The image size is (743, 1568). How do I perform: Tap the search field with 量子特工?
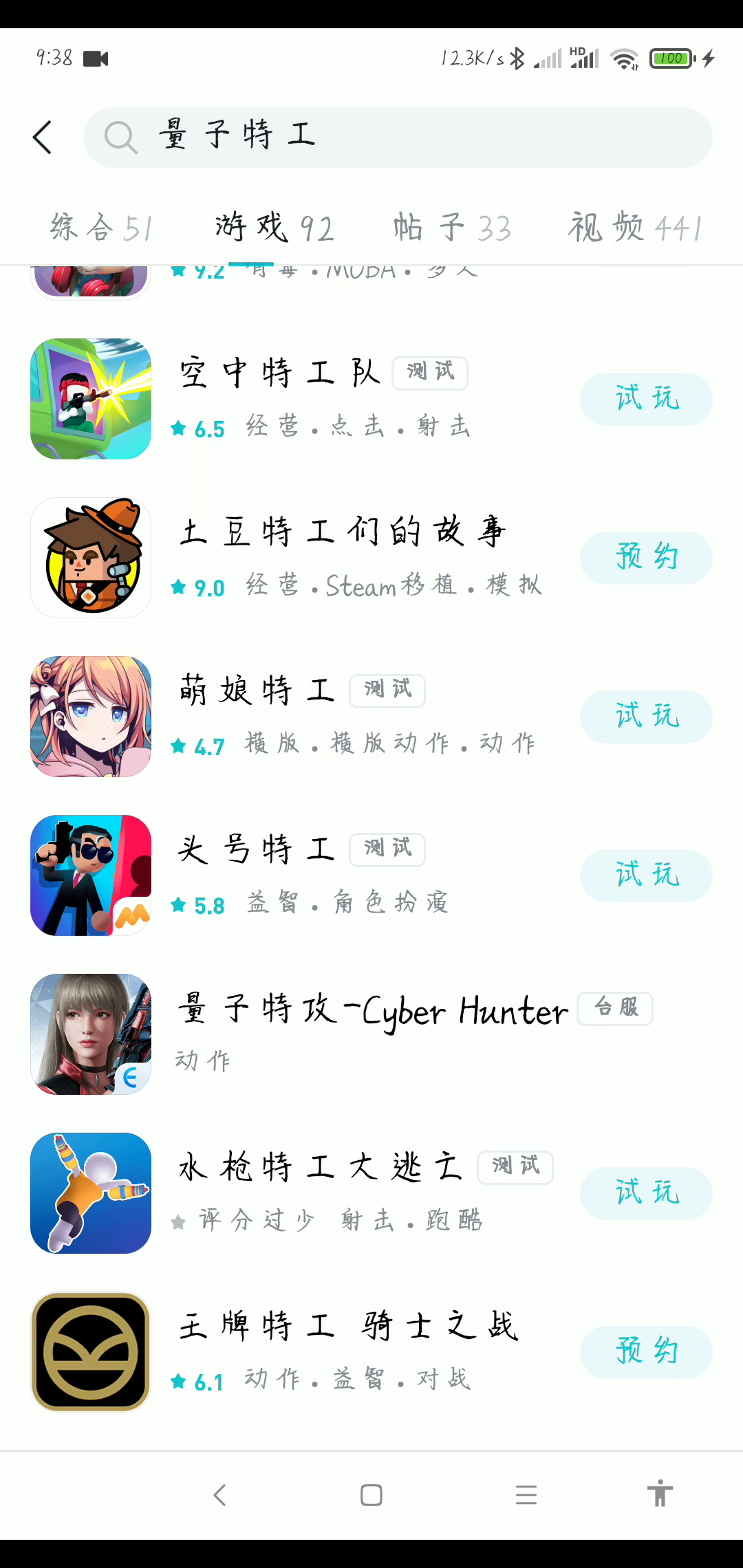pos(398,137)
